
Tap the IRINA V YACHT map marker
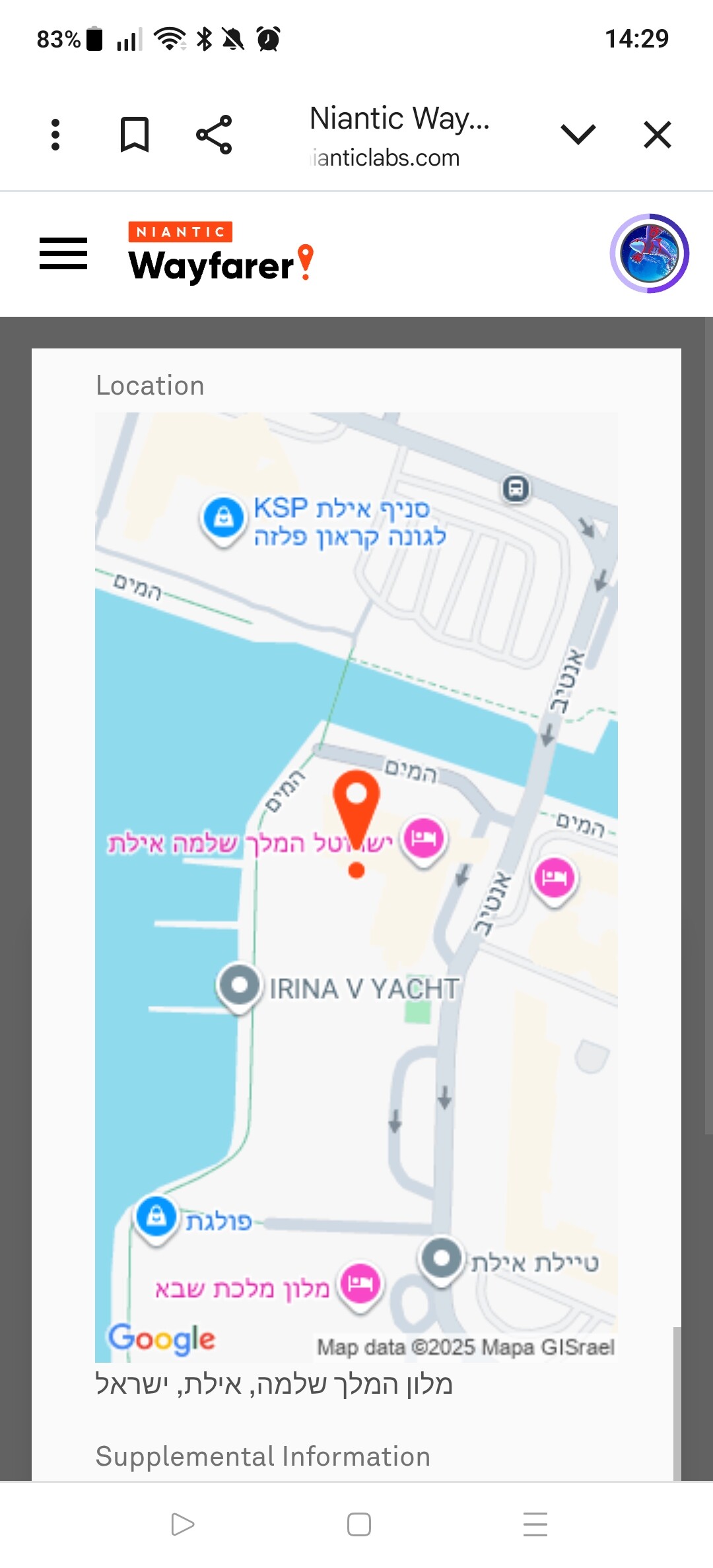pos(239,984)
